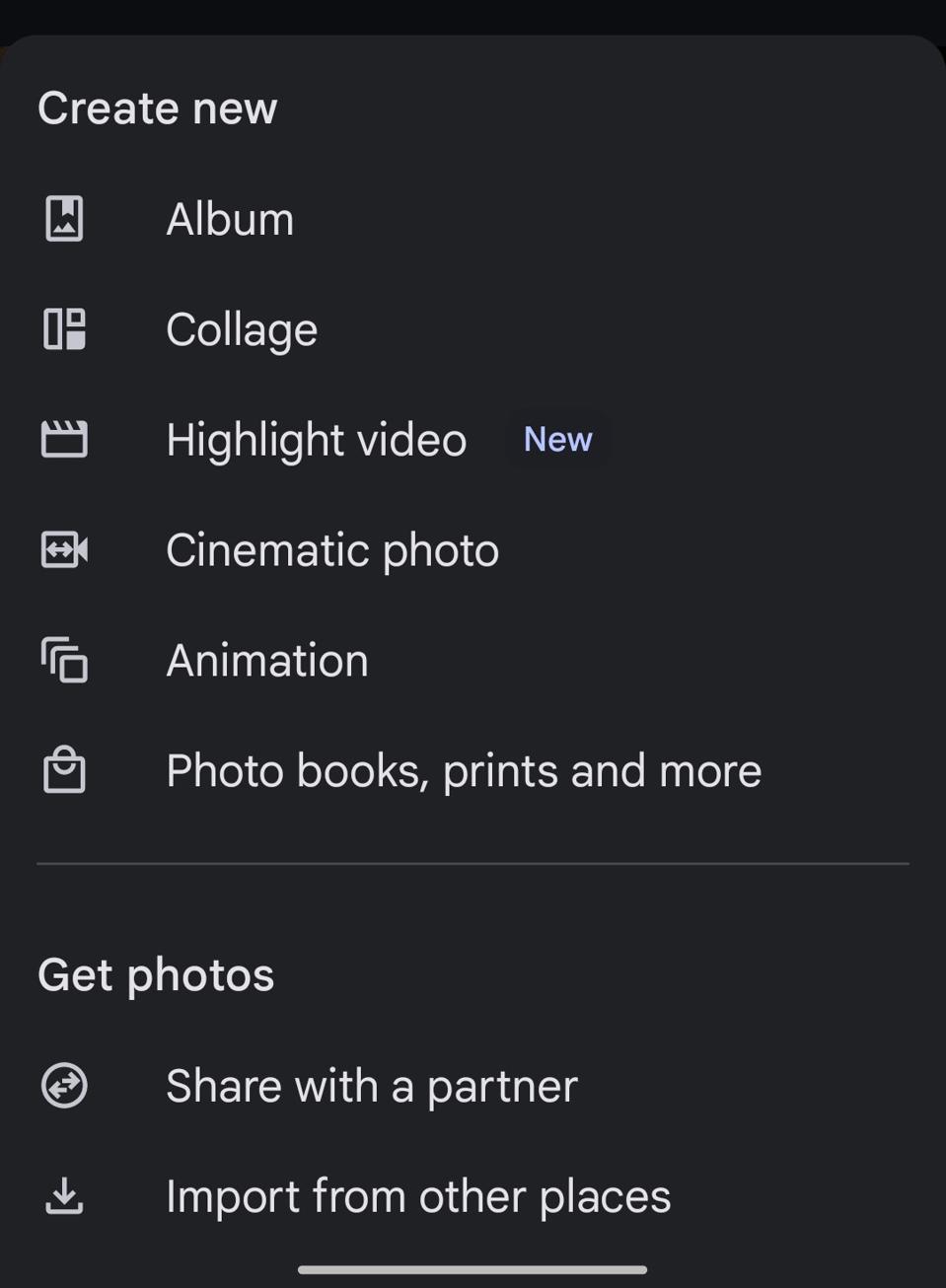Make a new Animation

pos(267,661)
